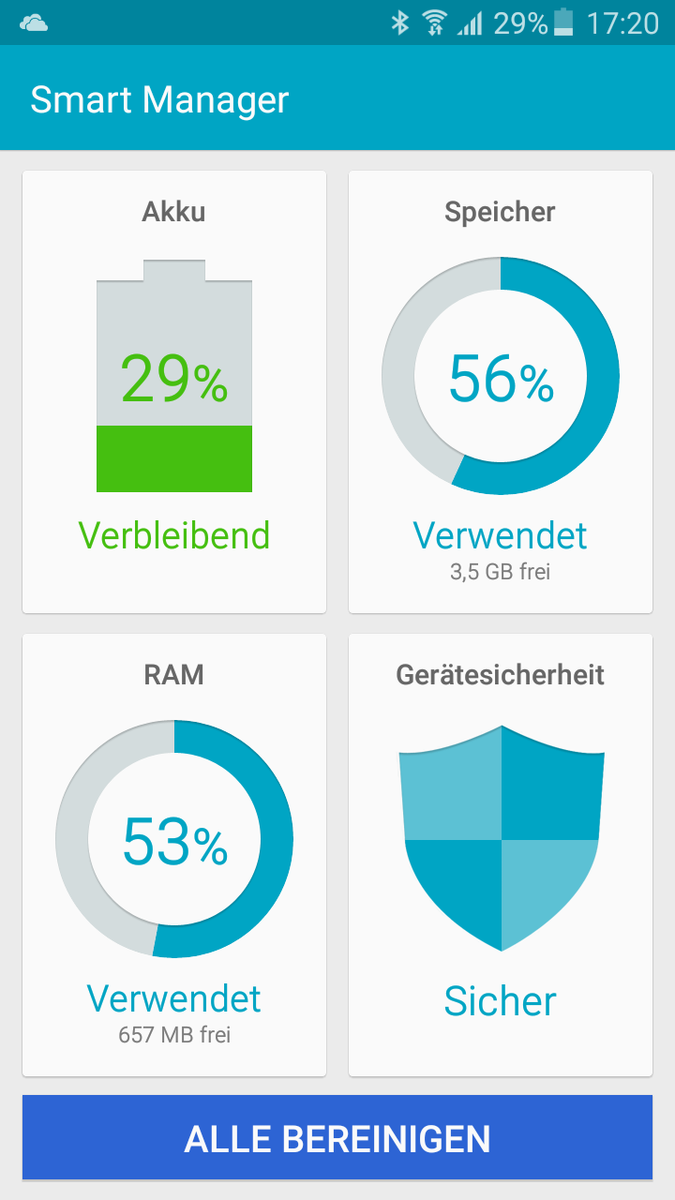Screen dimensions: 675x1200
Task: Open the RAM usage card
Action: click(174, 855)
